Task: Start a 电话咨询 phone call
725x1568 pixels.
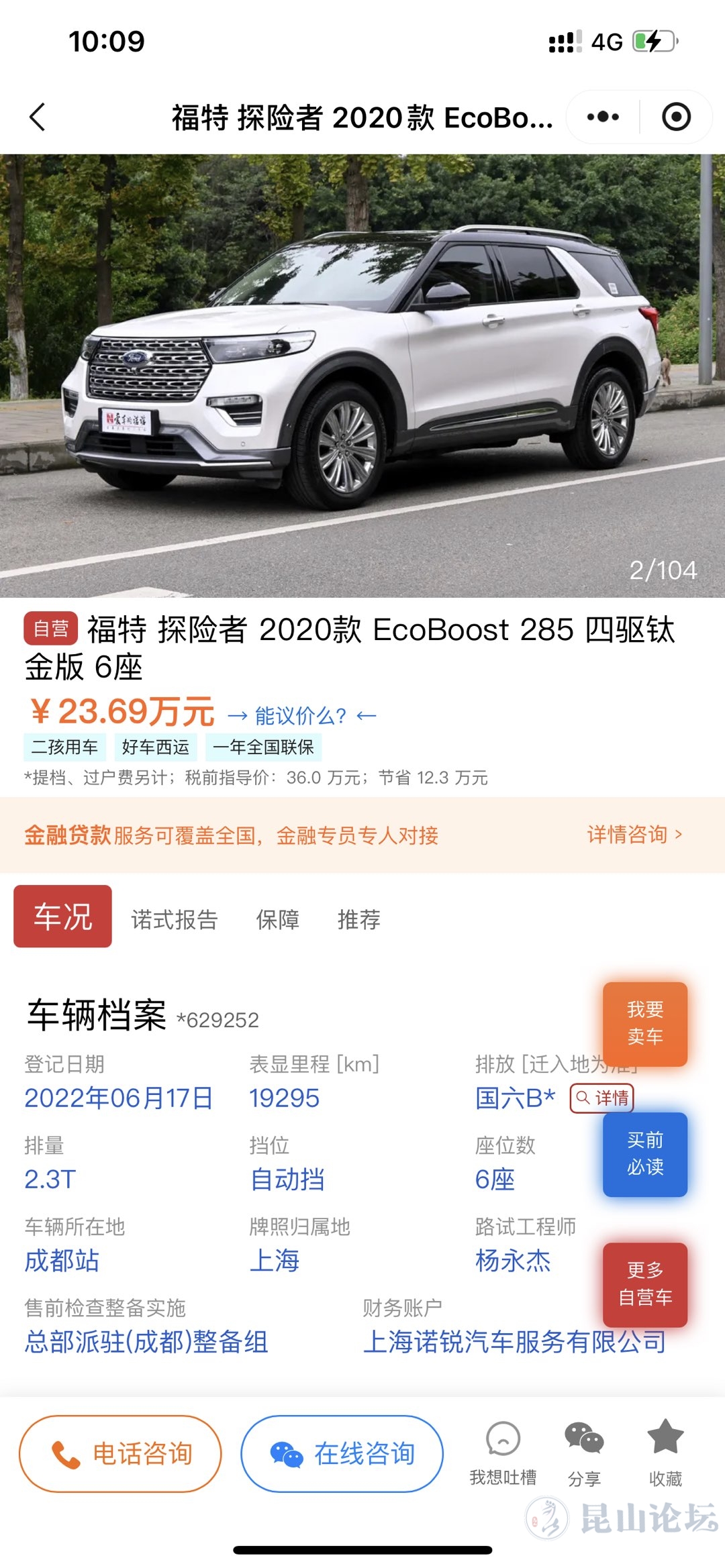Action: pos(120,1454)
